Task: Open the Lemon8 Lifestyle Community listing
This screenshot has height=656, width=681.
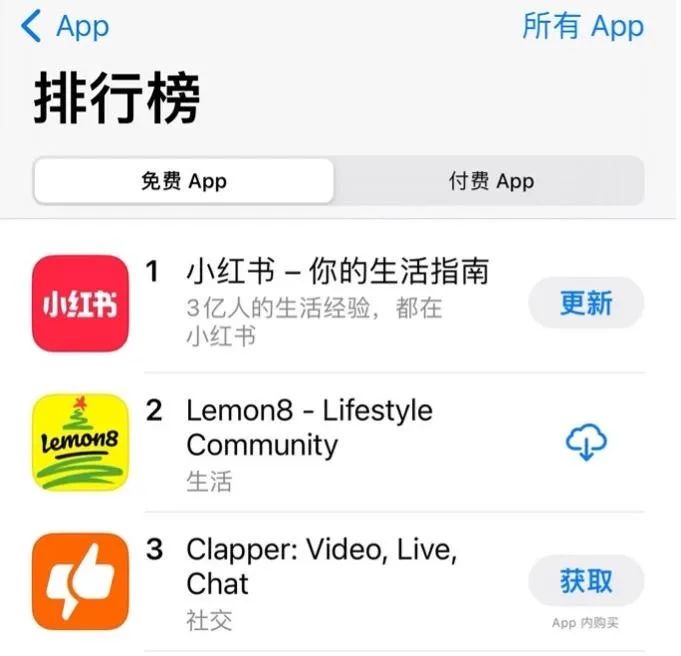Action: tap(309, 427)
